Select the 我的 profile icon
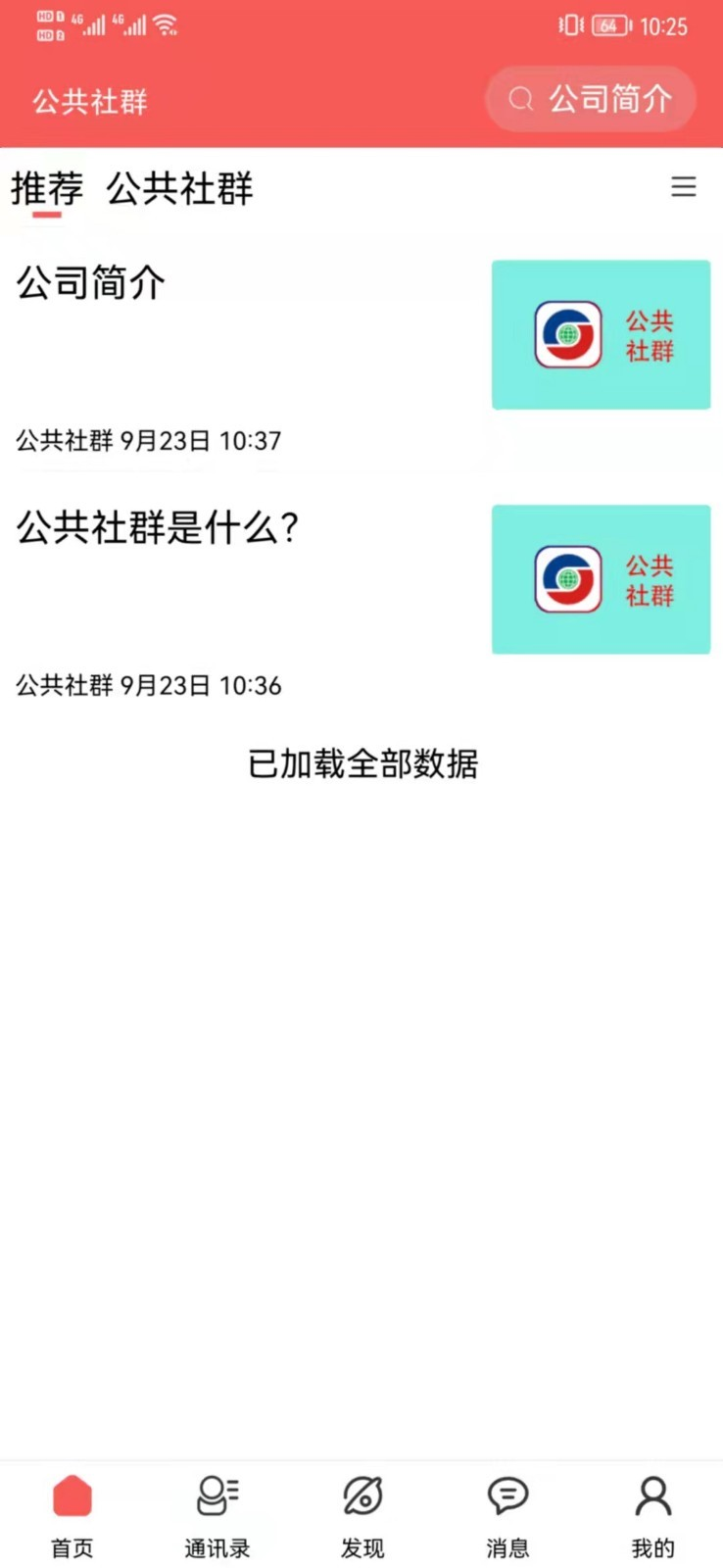723x1568 pixels. pyautogui.click(x=651, y=1496)
